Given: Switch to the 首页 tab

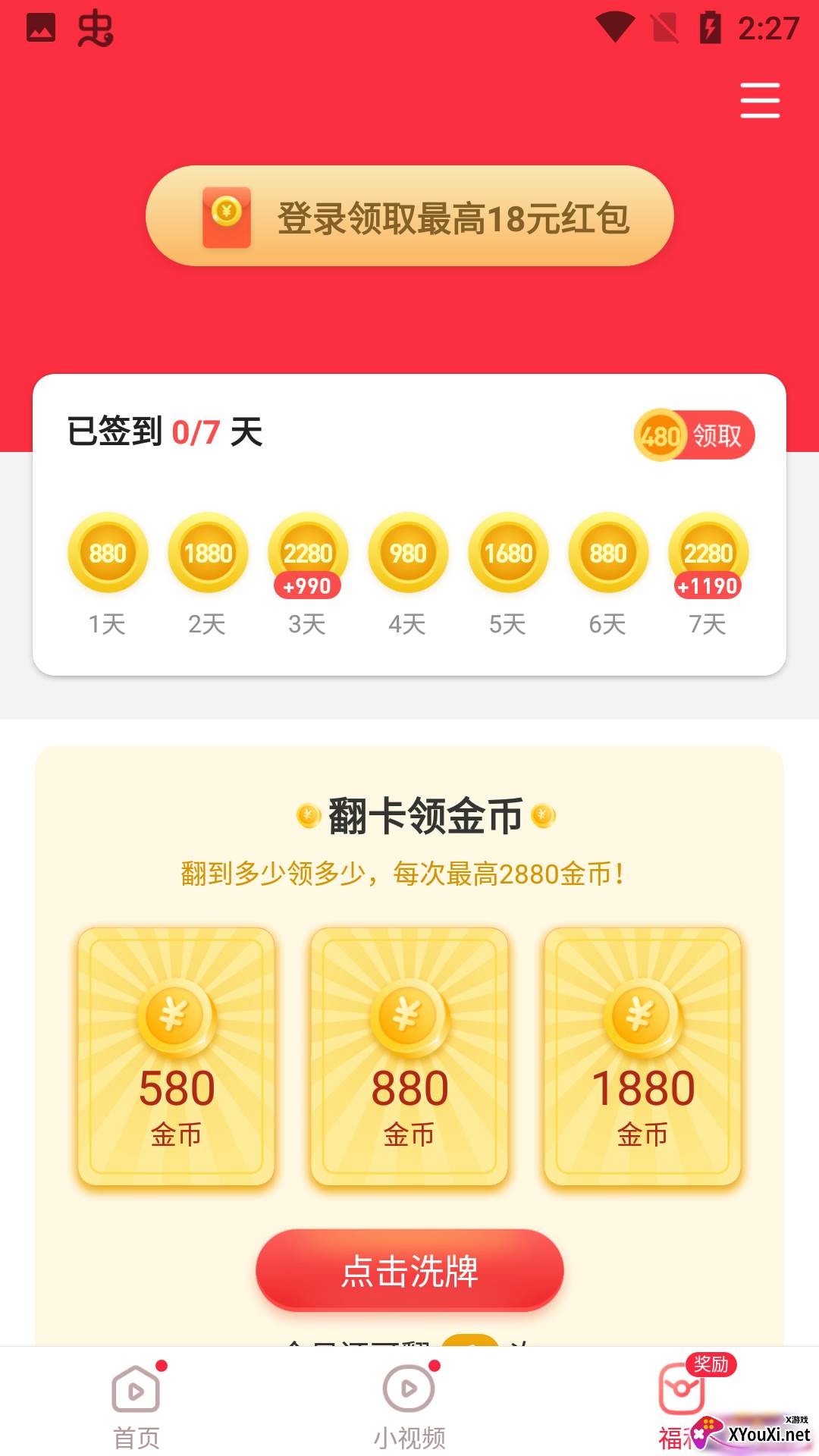Looking at the screenshot, I should point(136,1404).
